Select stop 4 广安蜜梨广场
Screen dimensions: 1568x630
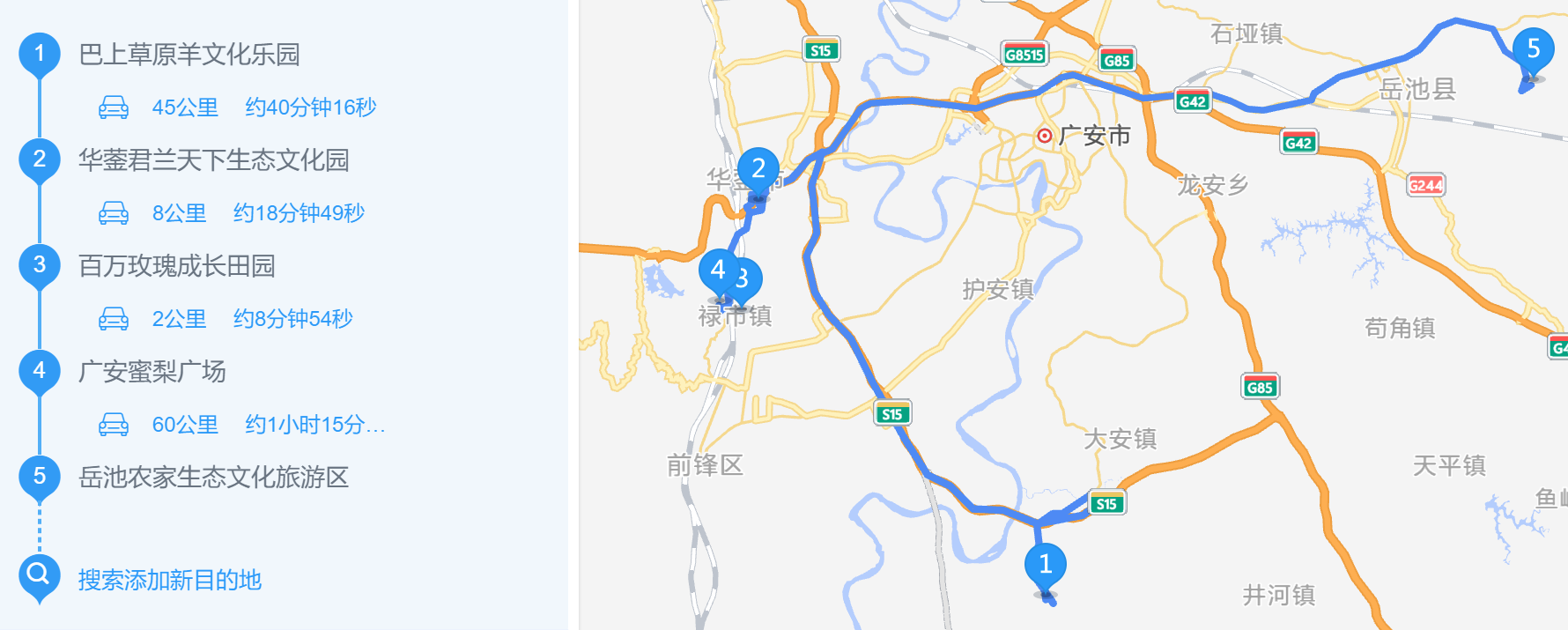click(152, 372)
